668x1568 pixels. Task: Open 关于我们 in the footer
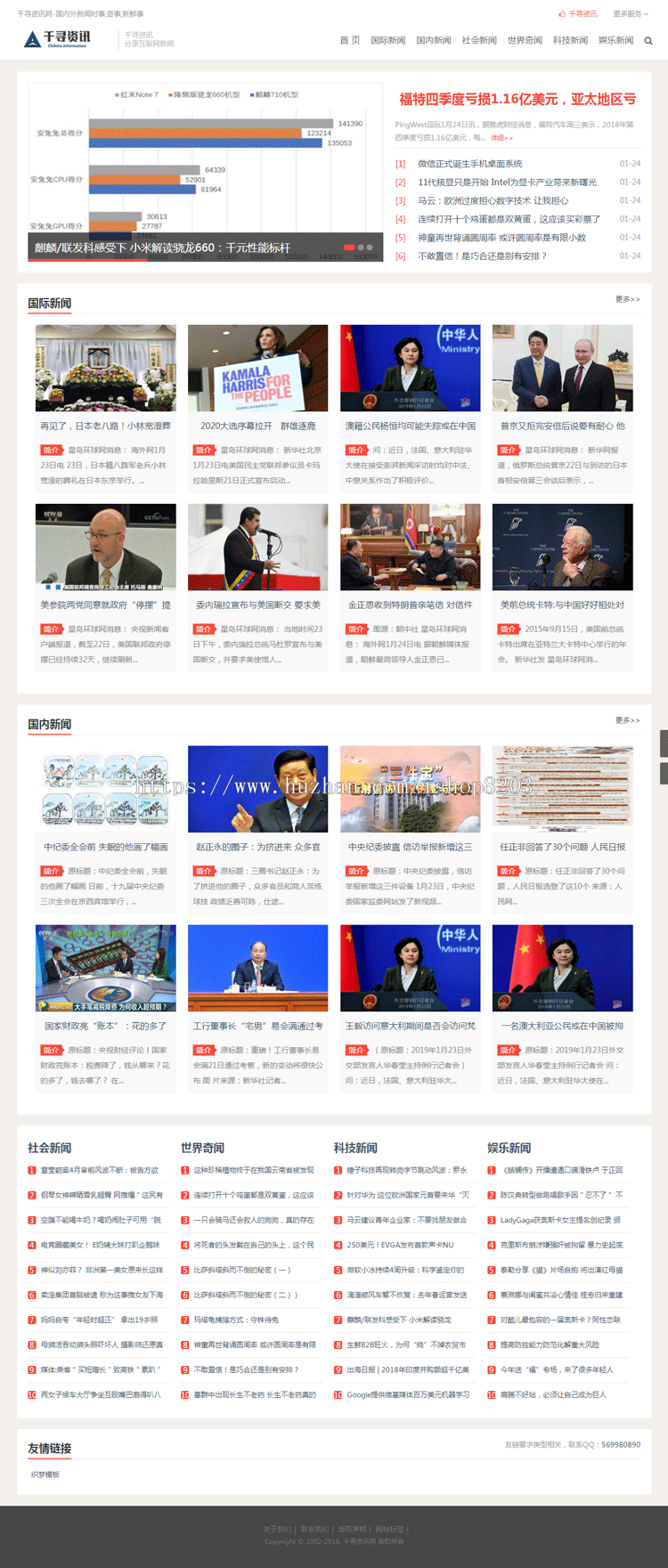coord(277,1530)
